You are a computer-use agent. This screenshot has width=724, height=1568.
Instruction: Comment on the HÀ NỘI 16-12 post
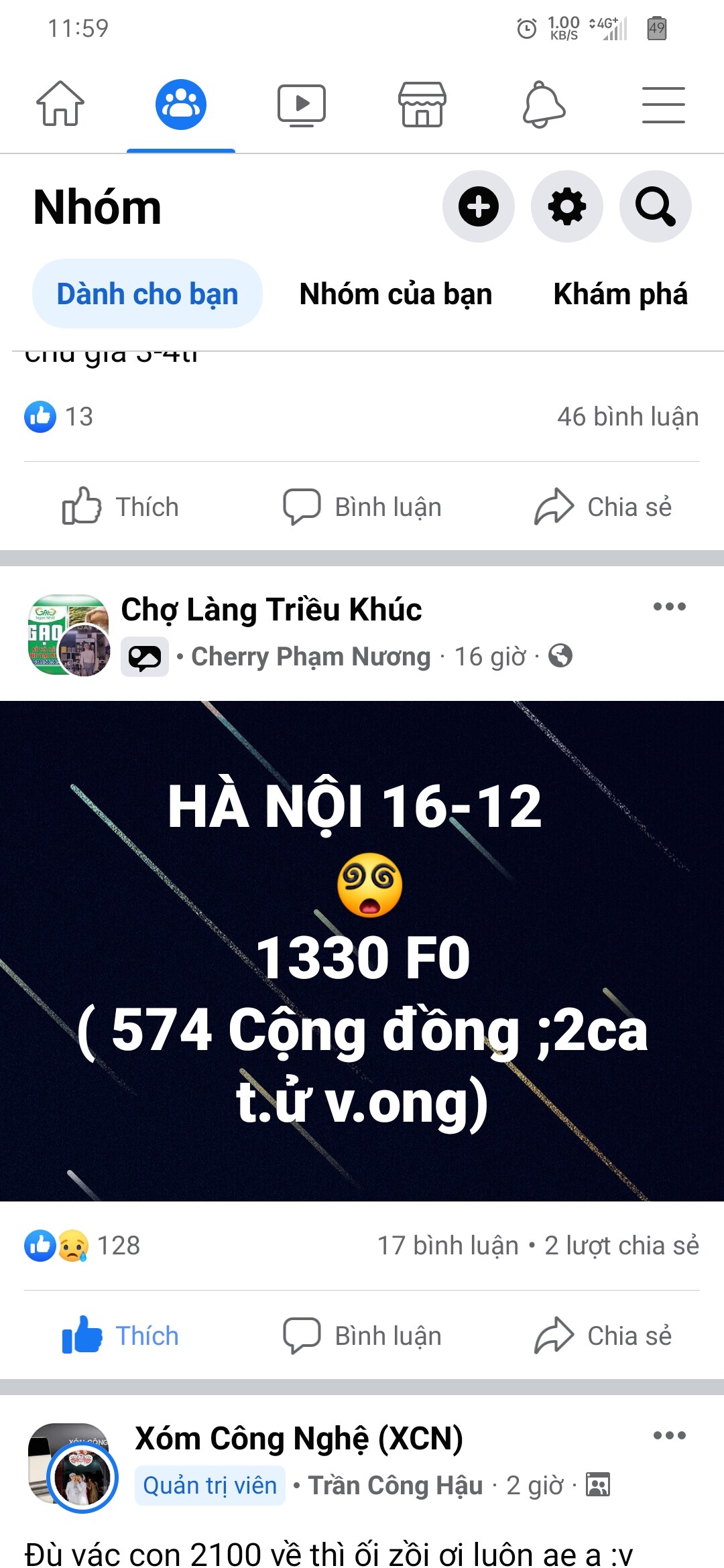coord(362,1335)
